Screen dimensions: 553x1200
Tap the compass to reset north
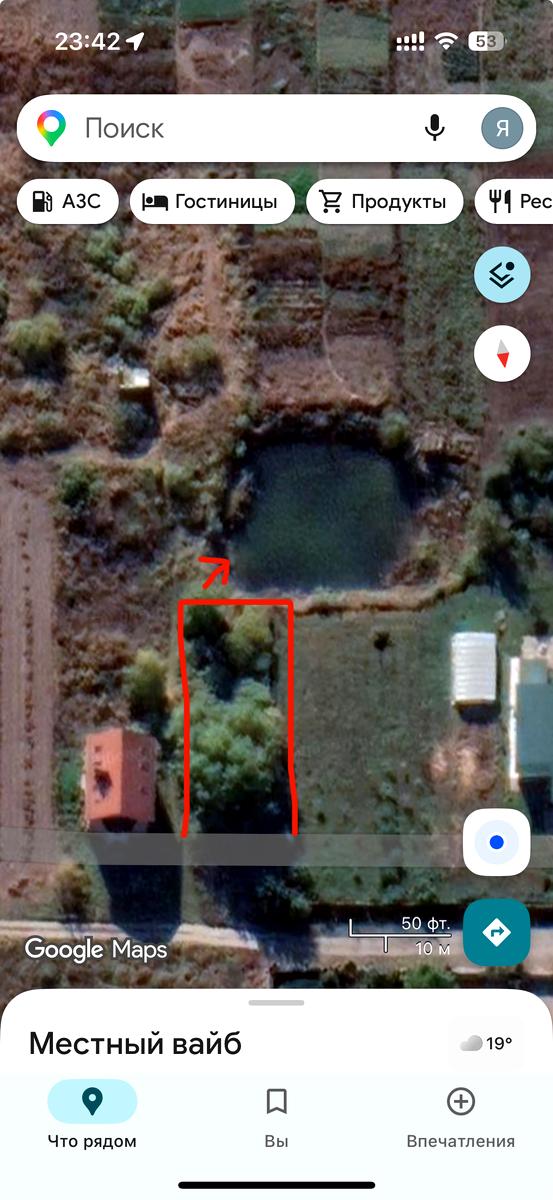coord(502,353)
